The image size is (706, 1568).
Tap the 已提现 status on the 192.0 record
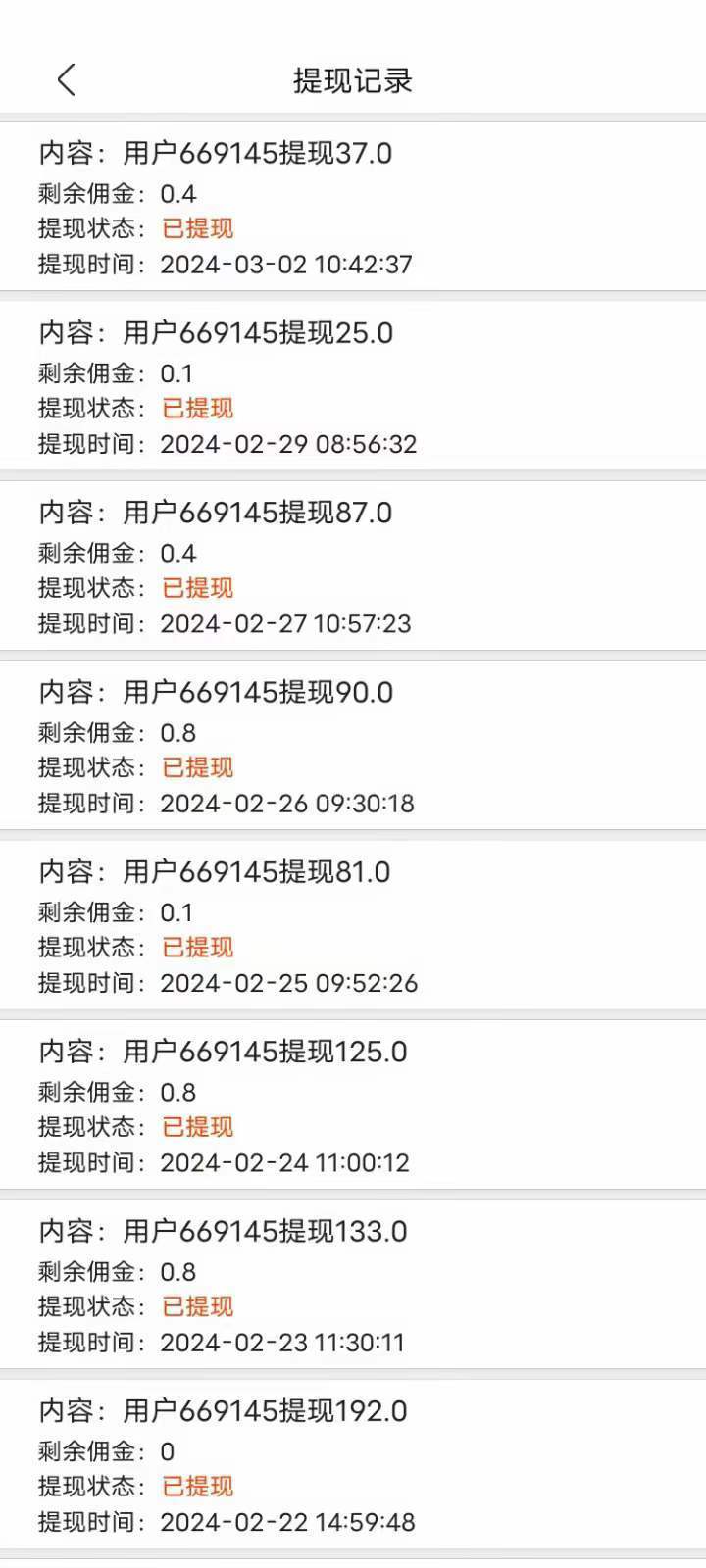(x=197, y=1487)
